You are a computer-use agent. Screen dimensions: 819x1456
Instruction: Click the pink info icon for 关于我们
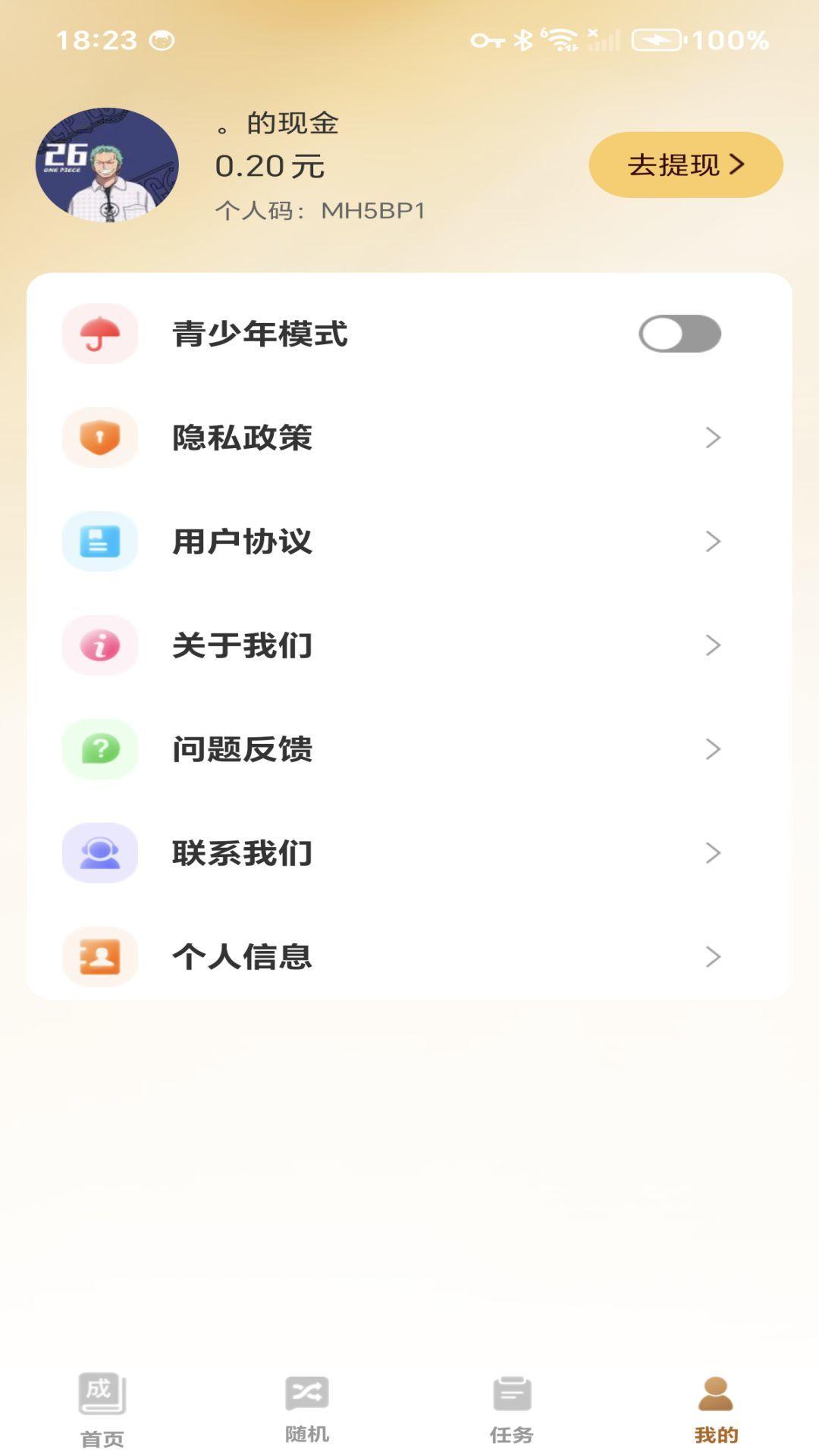(99, 645)
